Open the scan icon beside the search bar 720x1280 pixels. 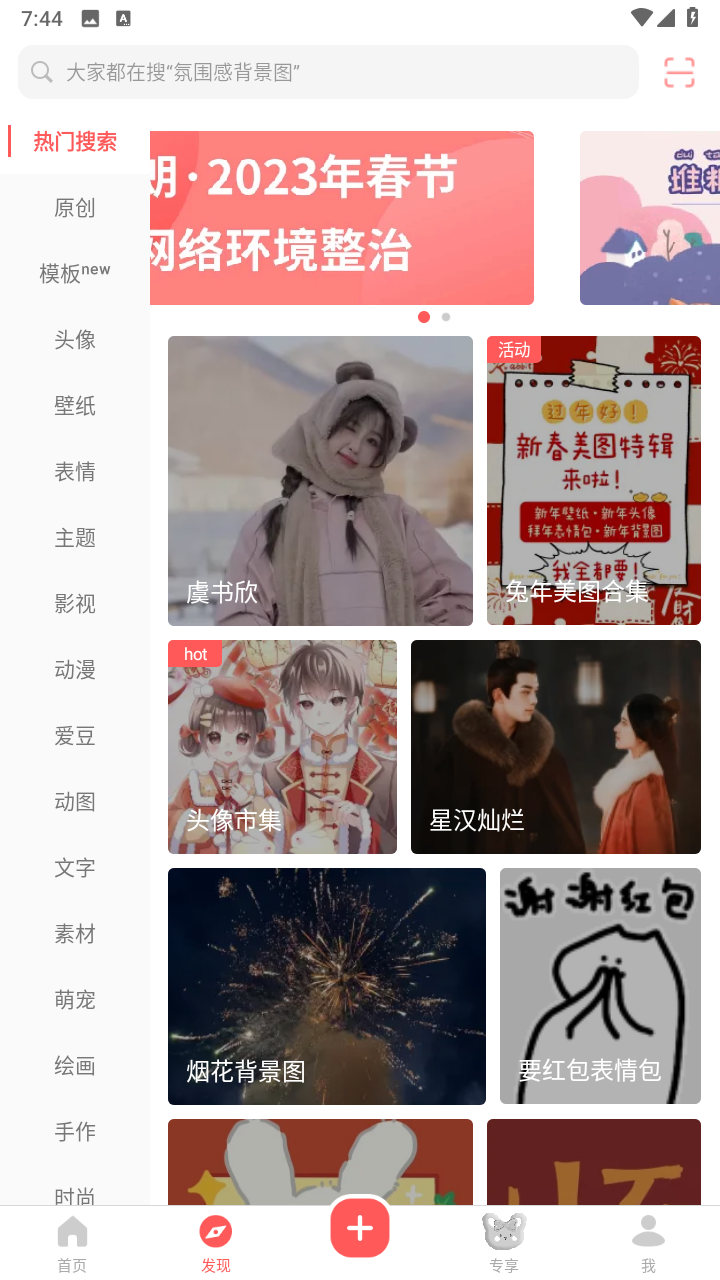tap(679, 72)
